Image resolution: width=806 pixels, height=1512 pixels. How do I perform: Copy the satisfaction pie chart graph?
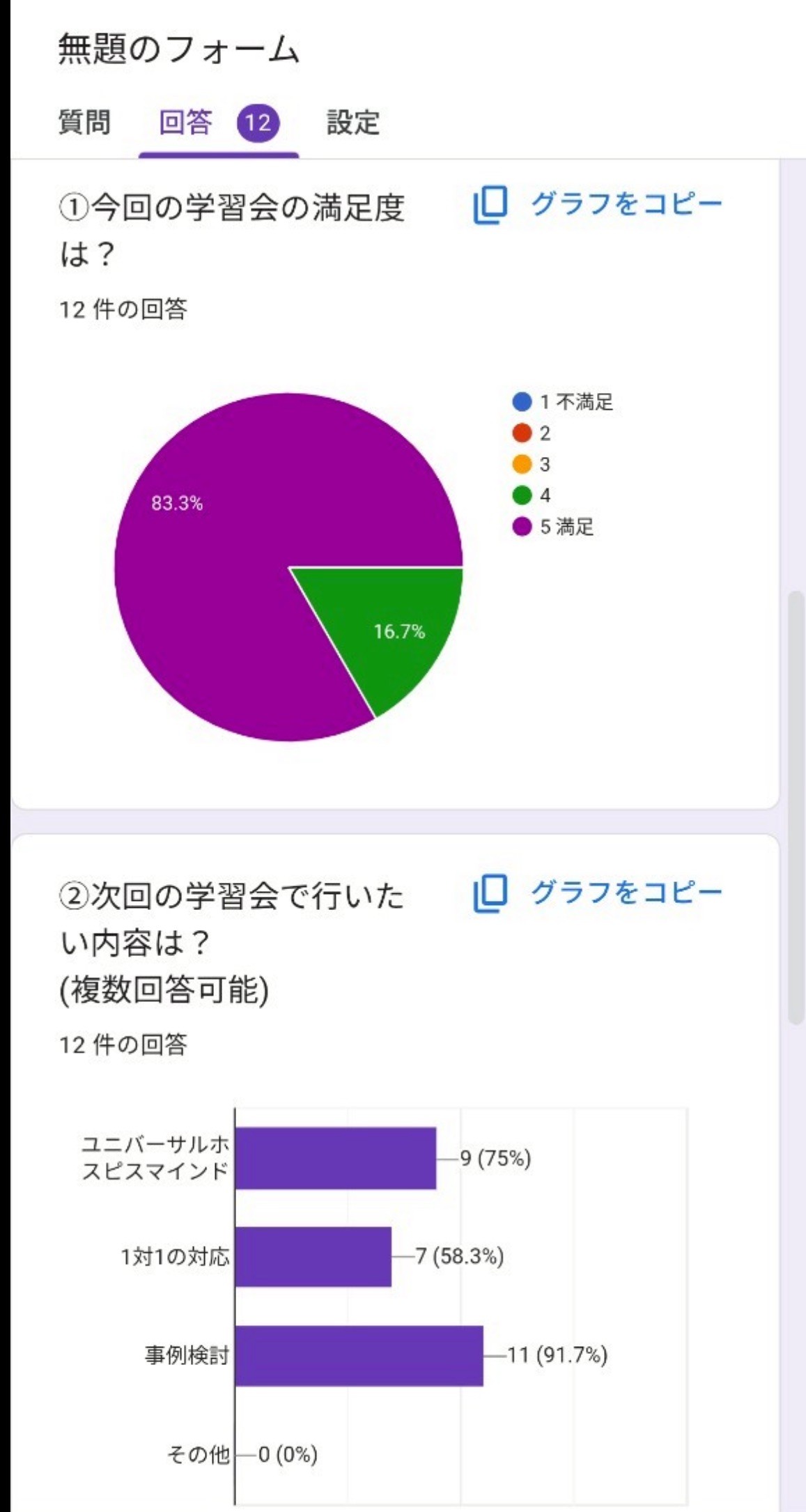tap(598, 204)
